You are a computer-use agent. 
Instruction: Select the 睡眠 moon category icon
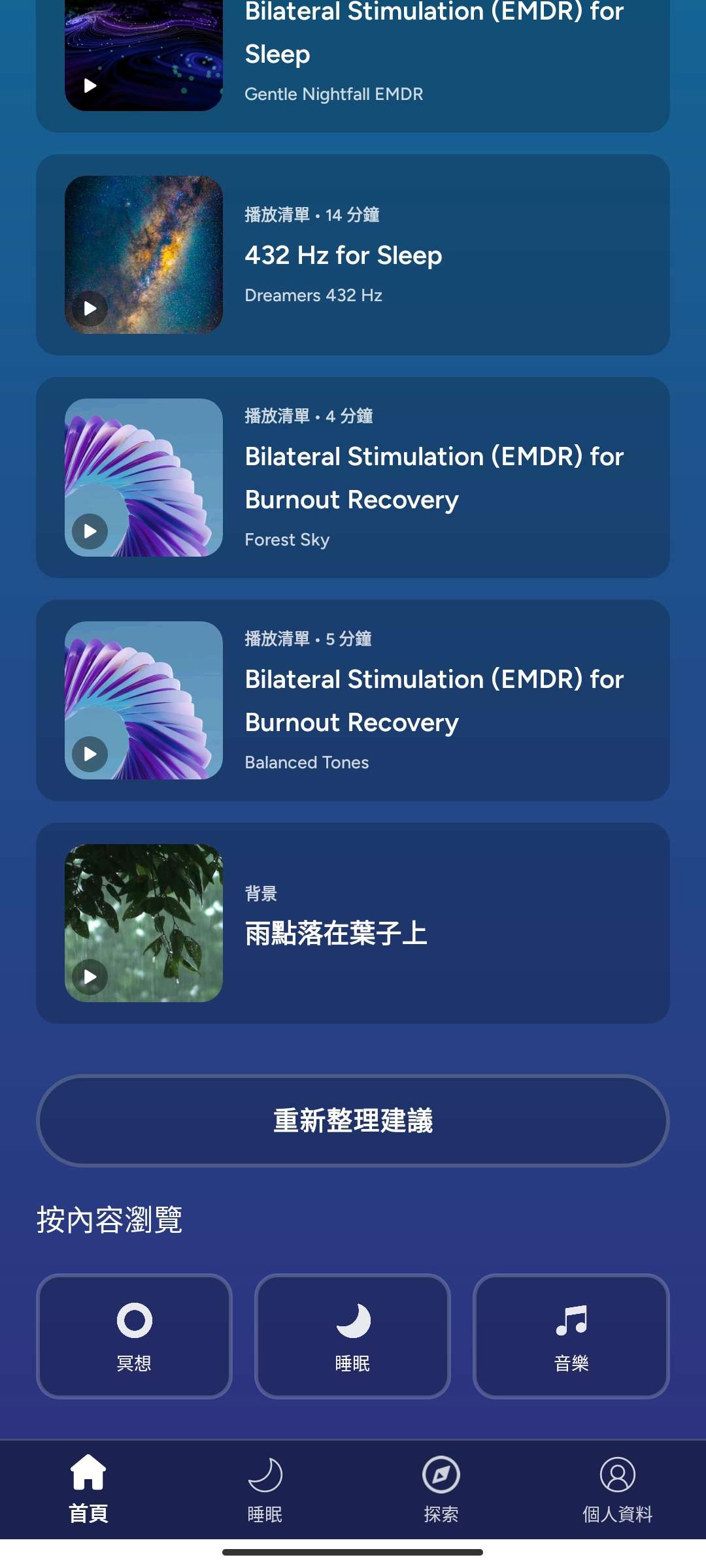[x=352, y=1335]
